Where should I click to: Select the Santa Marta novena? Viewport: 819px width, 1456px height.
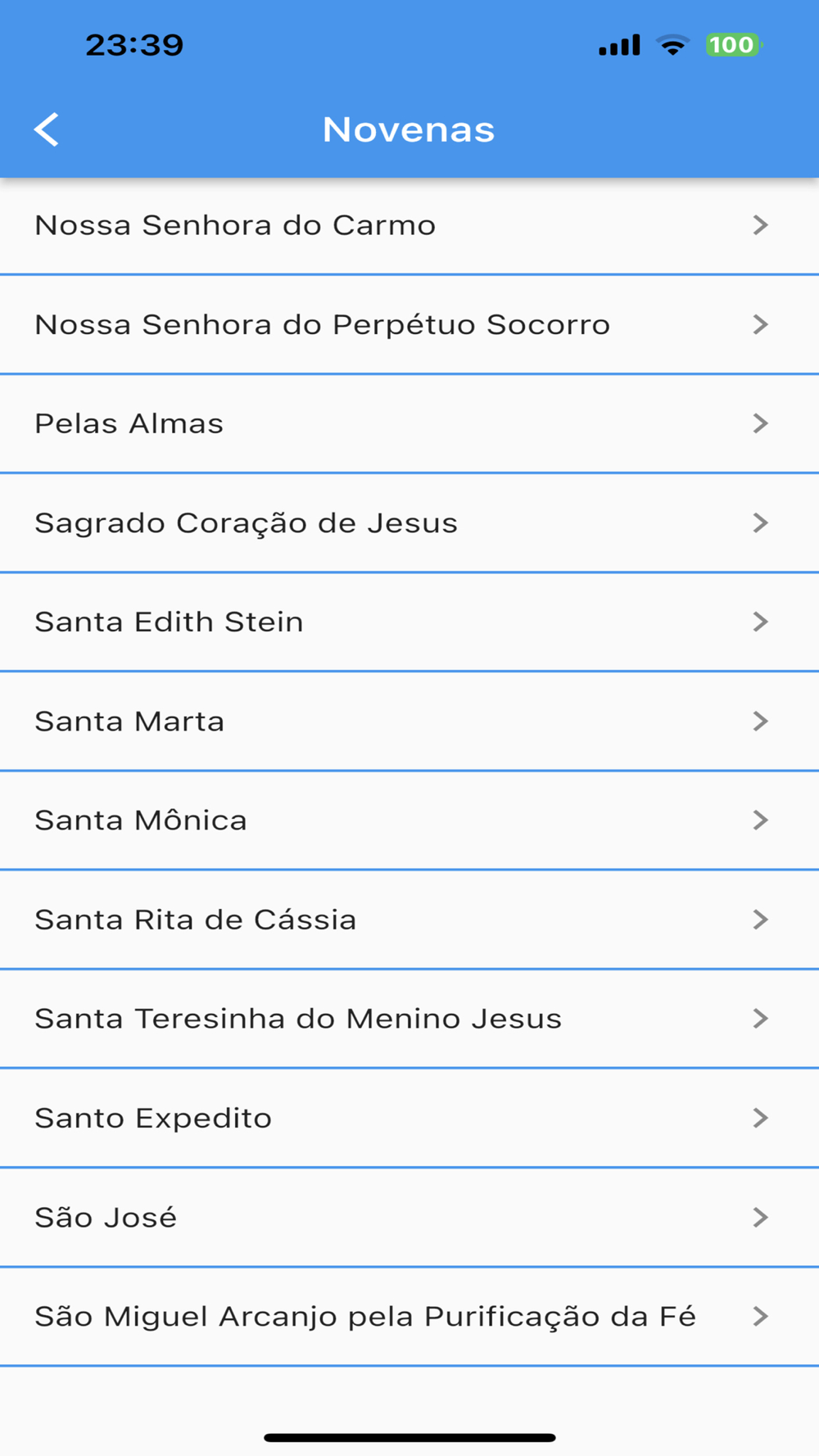click(x=409, y=721)
